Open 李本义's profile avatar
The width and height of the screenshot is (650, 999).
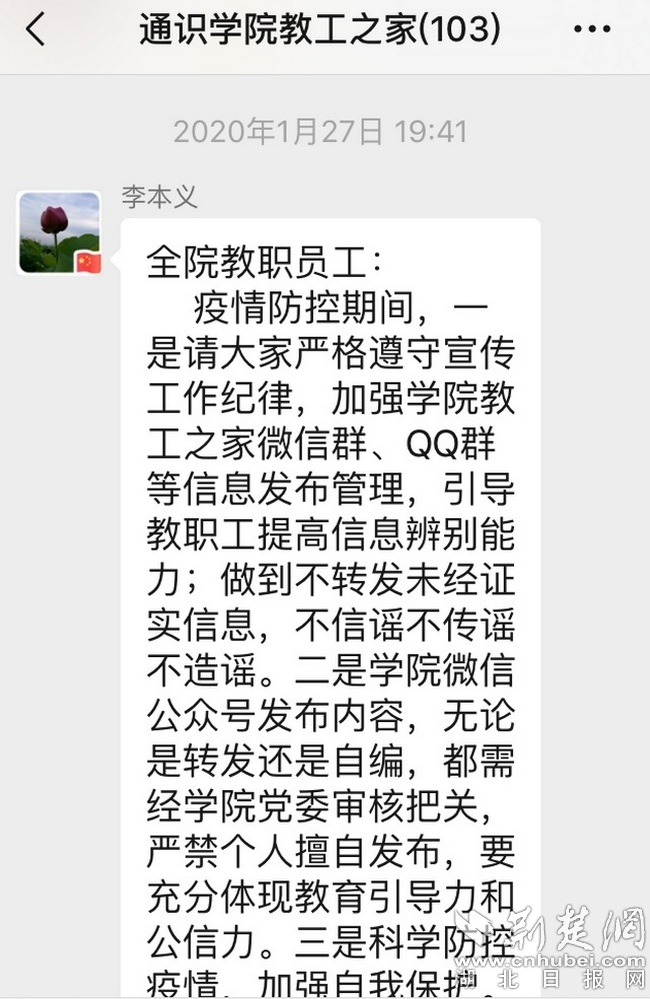coord(60,233)
